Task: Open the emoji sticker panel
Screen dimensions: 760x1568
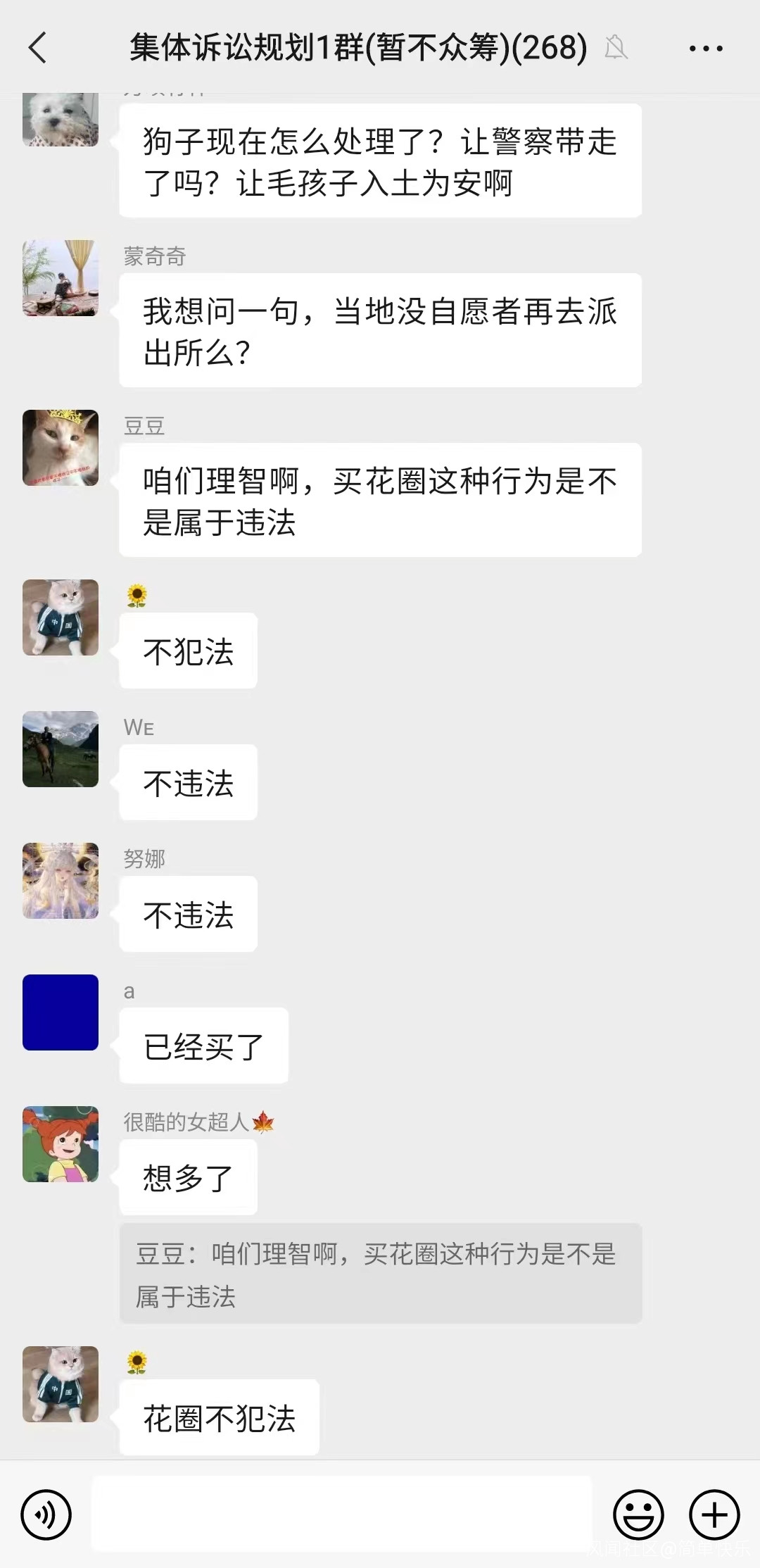Action: pyautogui.click(x=638, y=1514)
